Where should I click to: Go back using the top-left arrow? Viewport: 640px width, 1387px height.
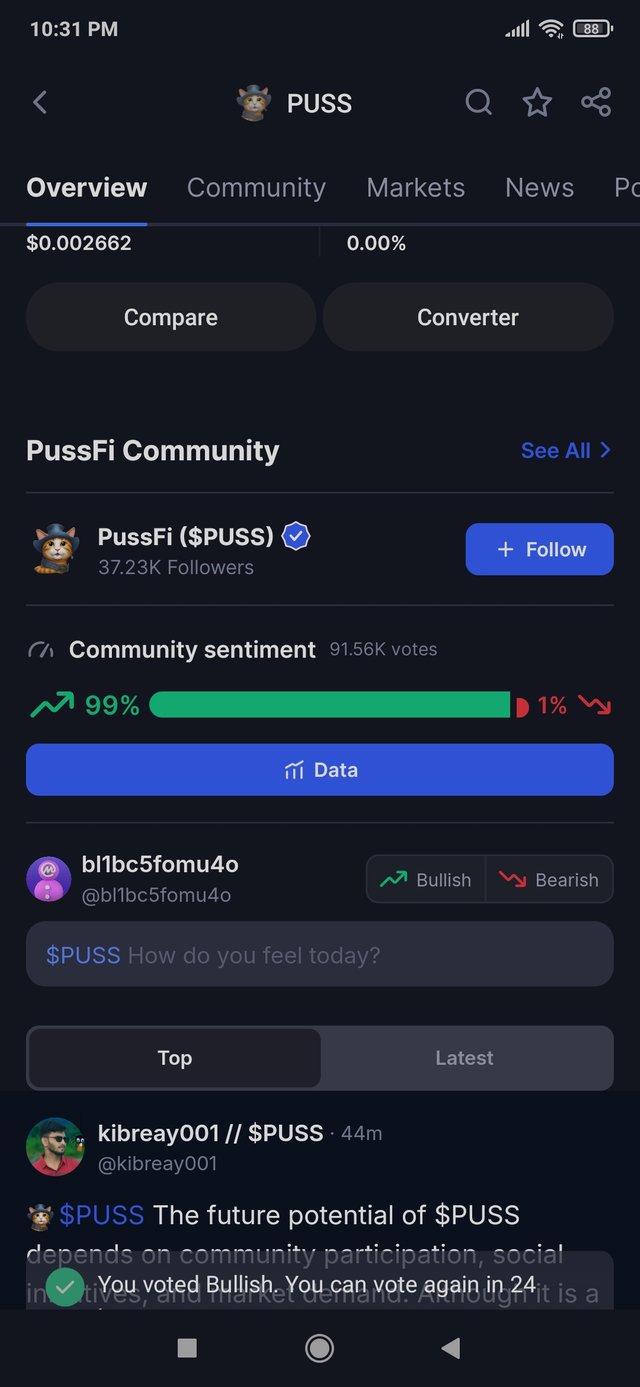click(40, 103)
